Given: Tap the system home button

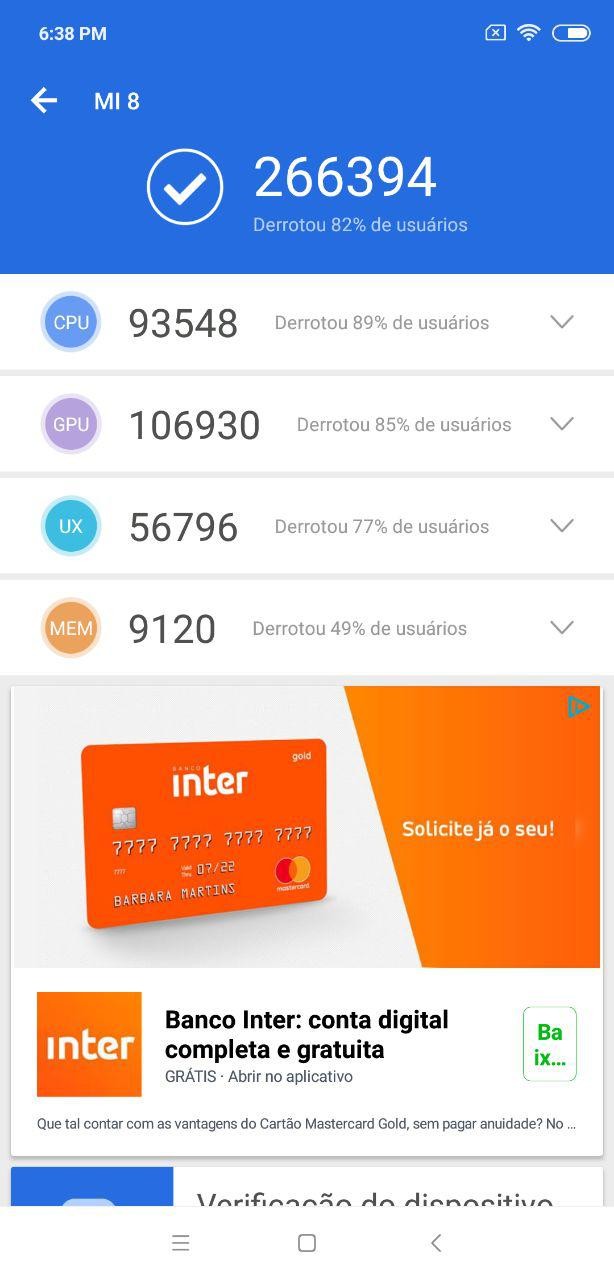Looking at the screenshot, I should 307,1243.
